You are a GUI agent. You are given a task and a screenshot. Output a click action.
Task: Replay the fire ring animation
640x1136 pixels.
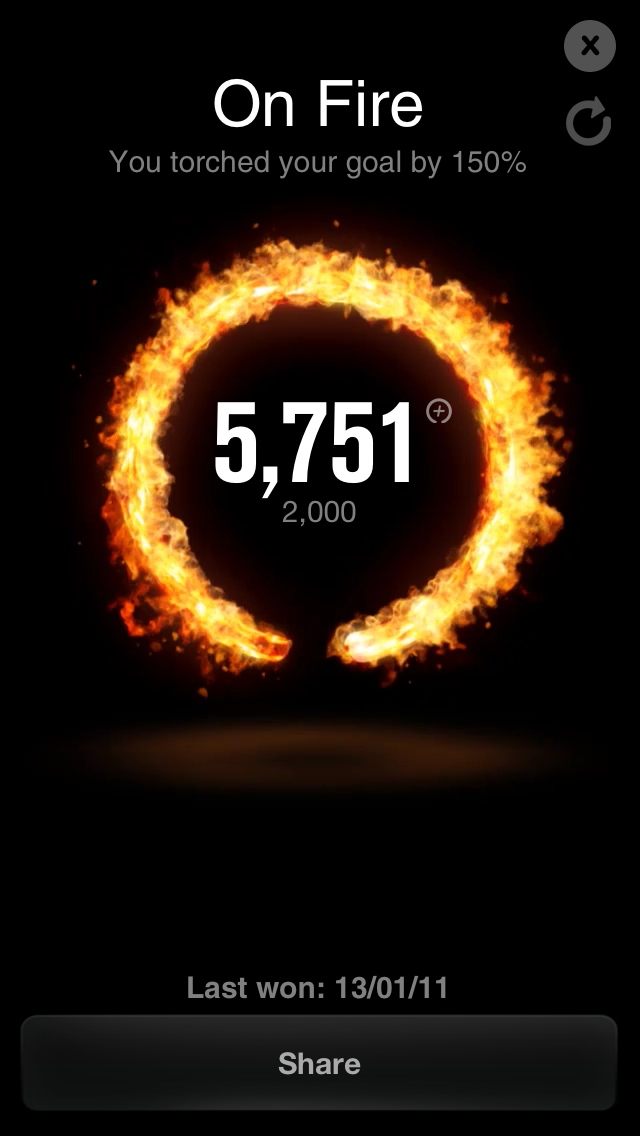coord(588,122)
